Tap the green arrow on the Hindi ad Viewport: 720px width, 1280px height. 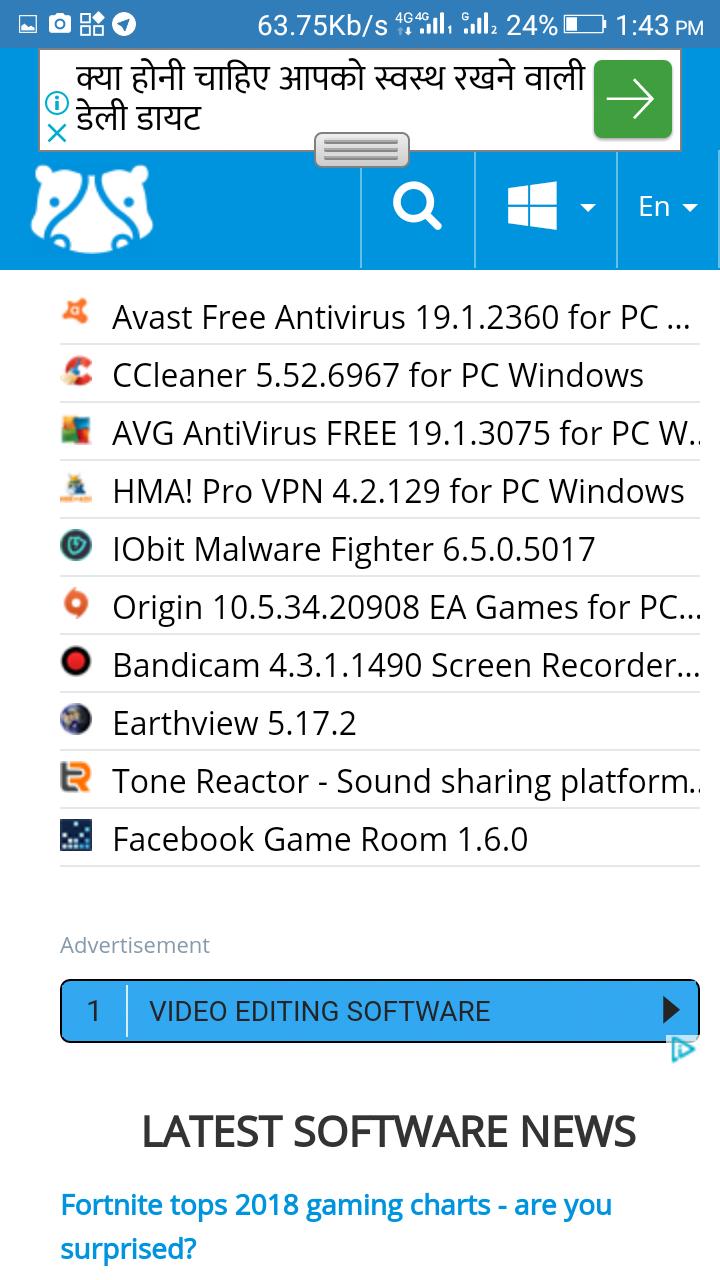tap(632, 99)
